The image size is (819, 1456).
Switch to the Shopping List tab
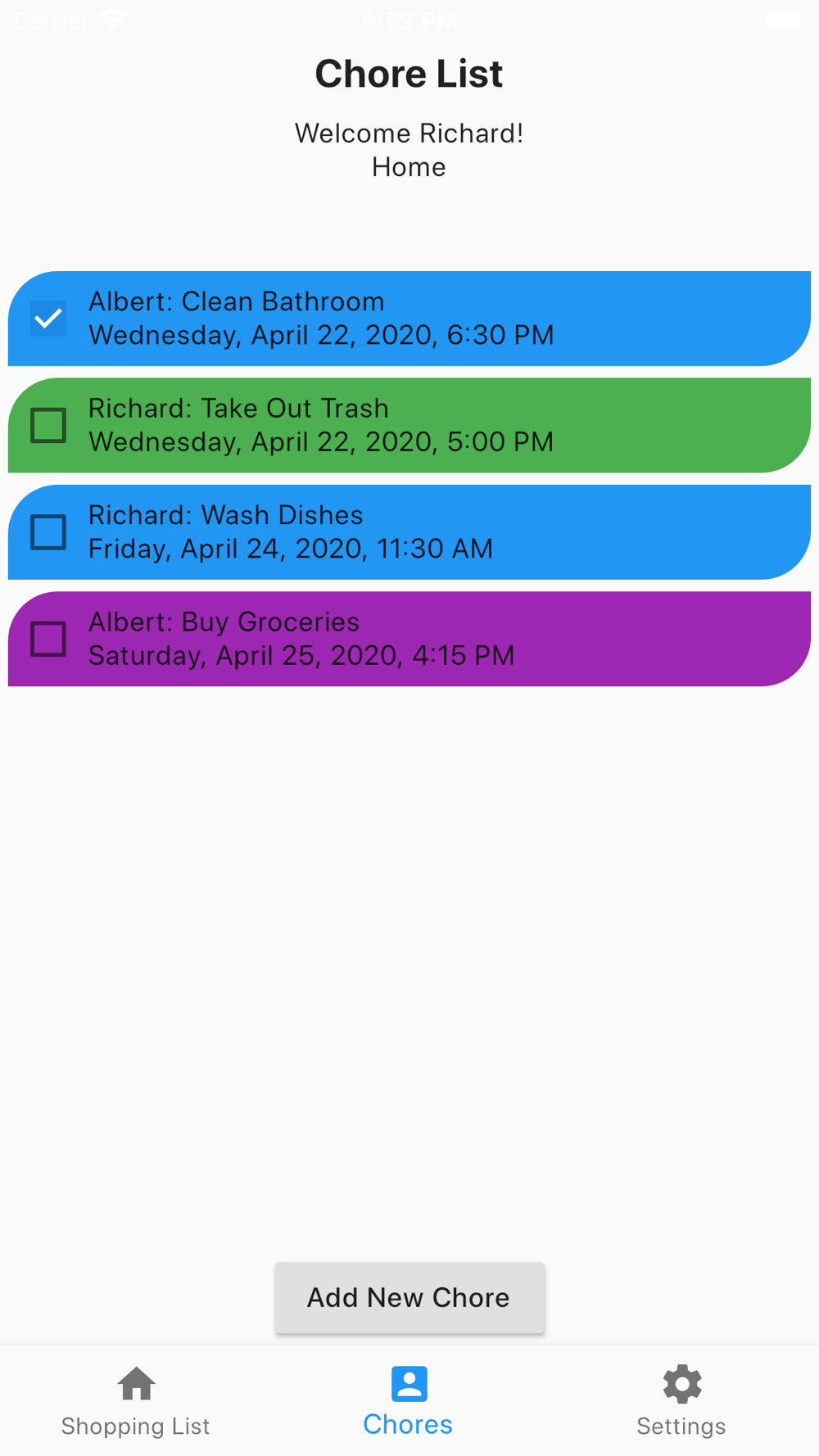tap(136, 1401)
